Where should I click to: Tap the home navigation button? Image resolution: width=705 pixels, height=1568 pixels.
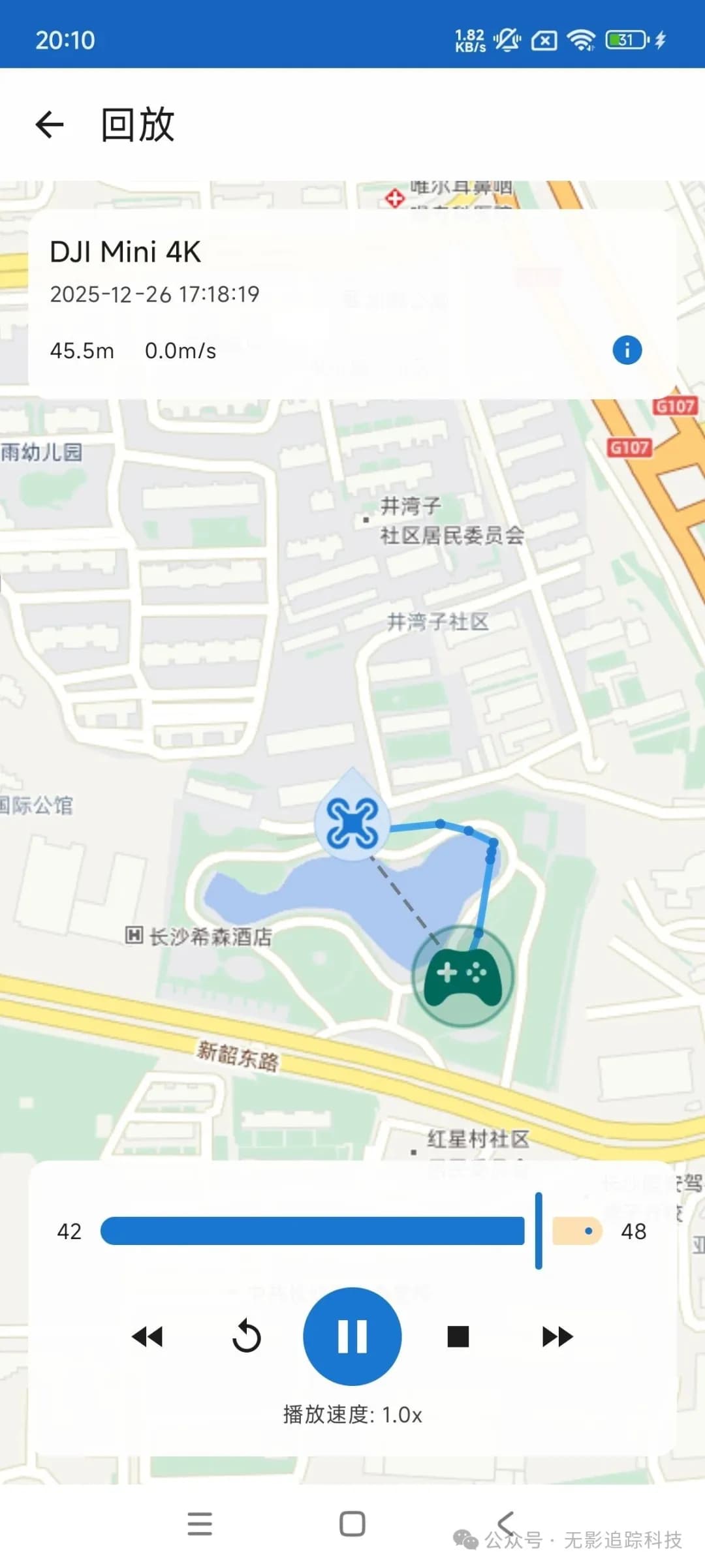point(351,1524)
